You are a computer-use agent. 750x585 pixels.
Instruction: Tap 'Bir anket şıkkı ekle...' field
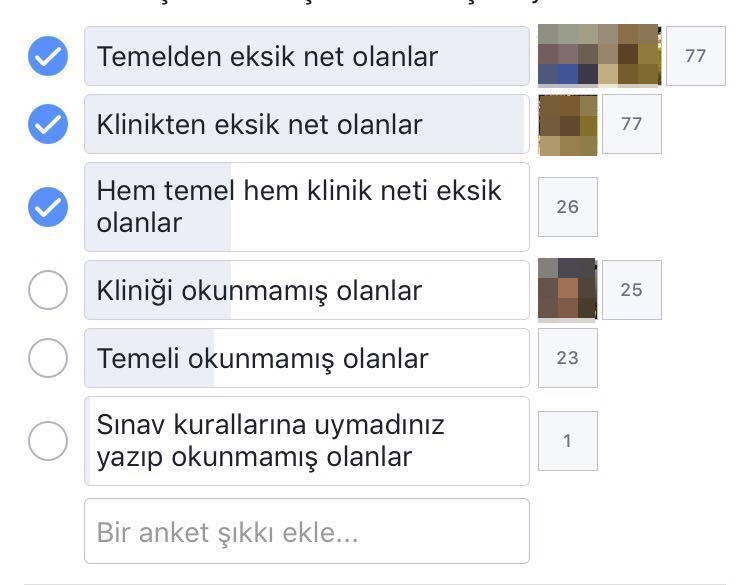point(306,531)
